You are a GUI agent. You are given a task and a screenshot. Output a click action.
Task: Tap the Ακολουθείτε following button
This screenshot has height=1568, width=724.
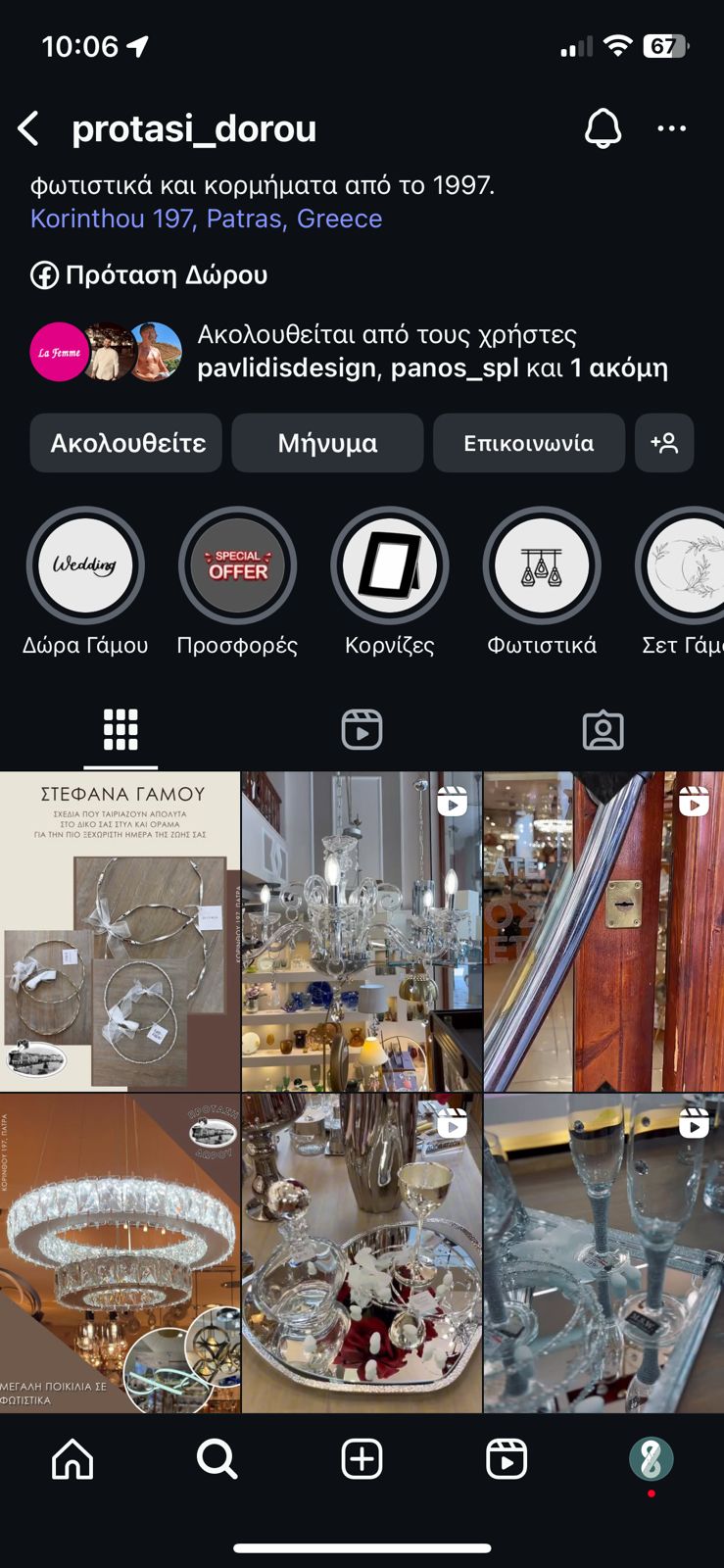click(x=126, y=443)
